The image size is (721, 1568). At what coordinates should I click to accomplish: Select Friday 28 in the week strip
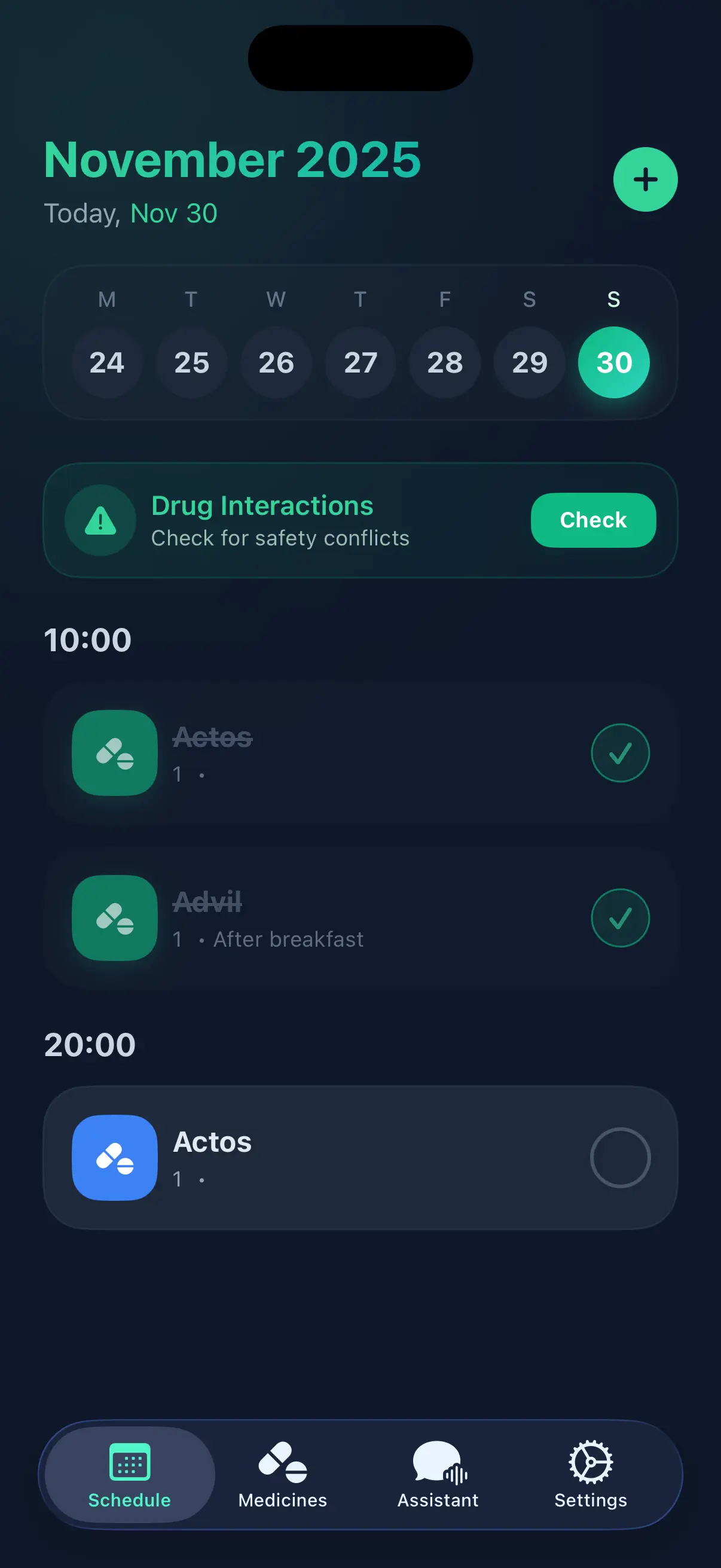pyautogui.click(x=445, y=363)
